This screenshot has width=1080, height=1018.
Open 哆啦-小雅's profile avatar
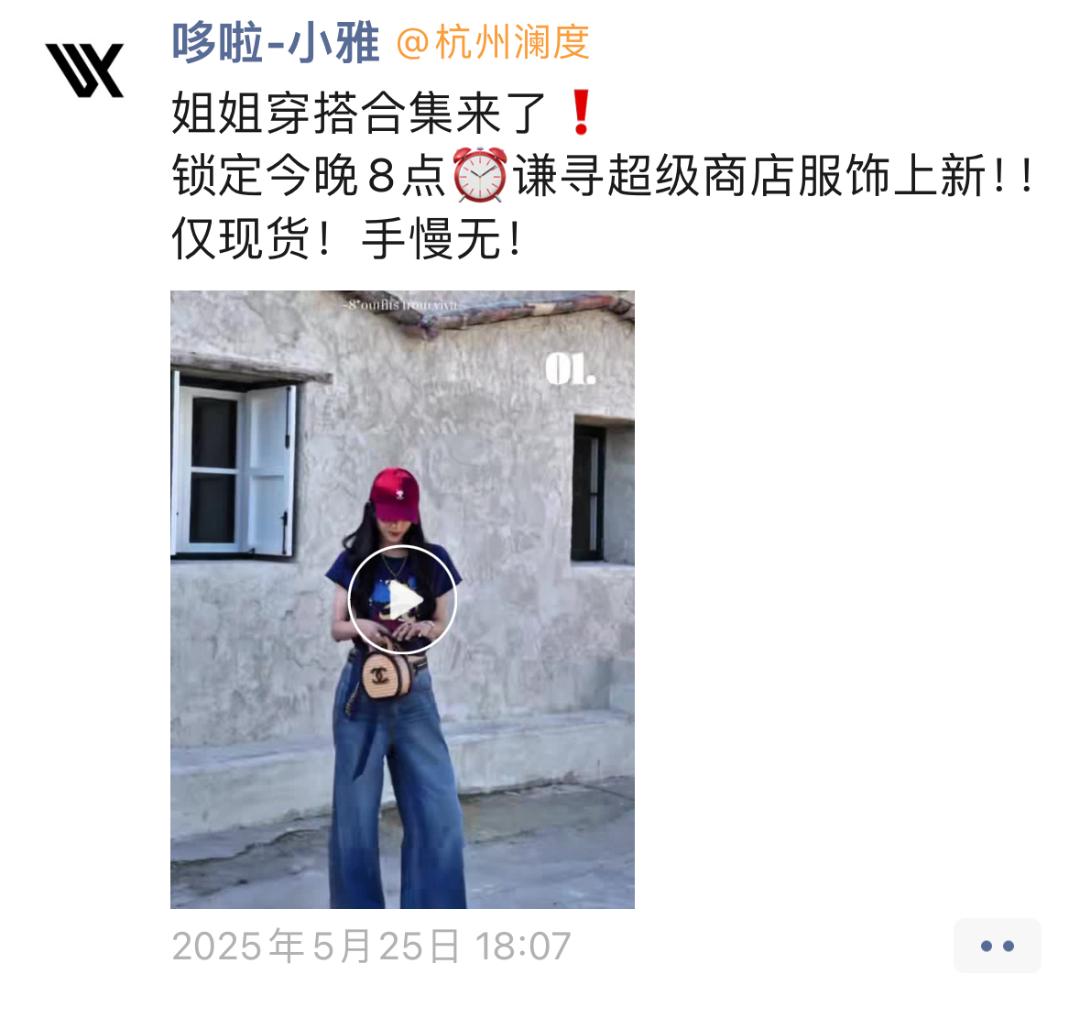click(x=84, y=70)
